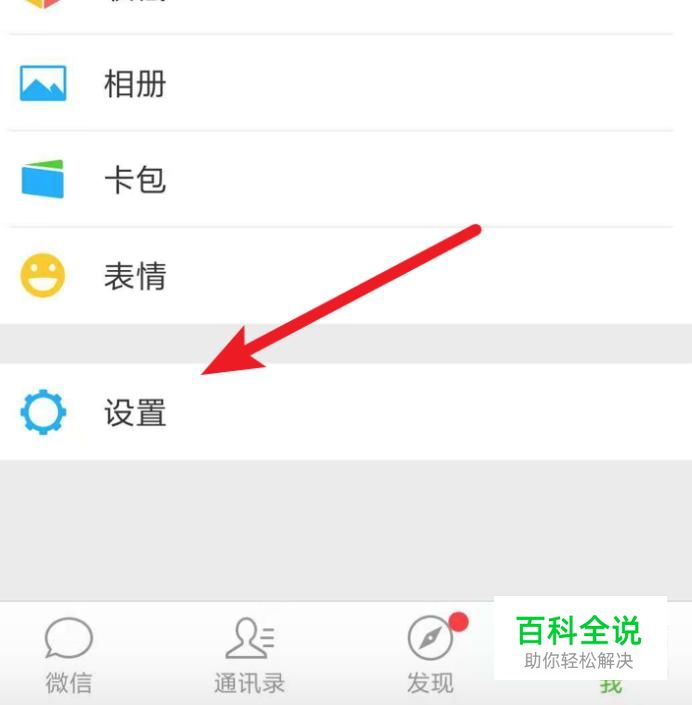The width and height of the screenshot is (692, 705).
Task: Switch to the 微信 chats tab
Action: coord(69,655)
